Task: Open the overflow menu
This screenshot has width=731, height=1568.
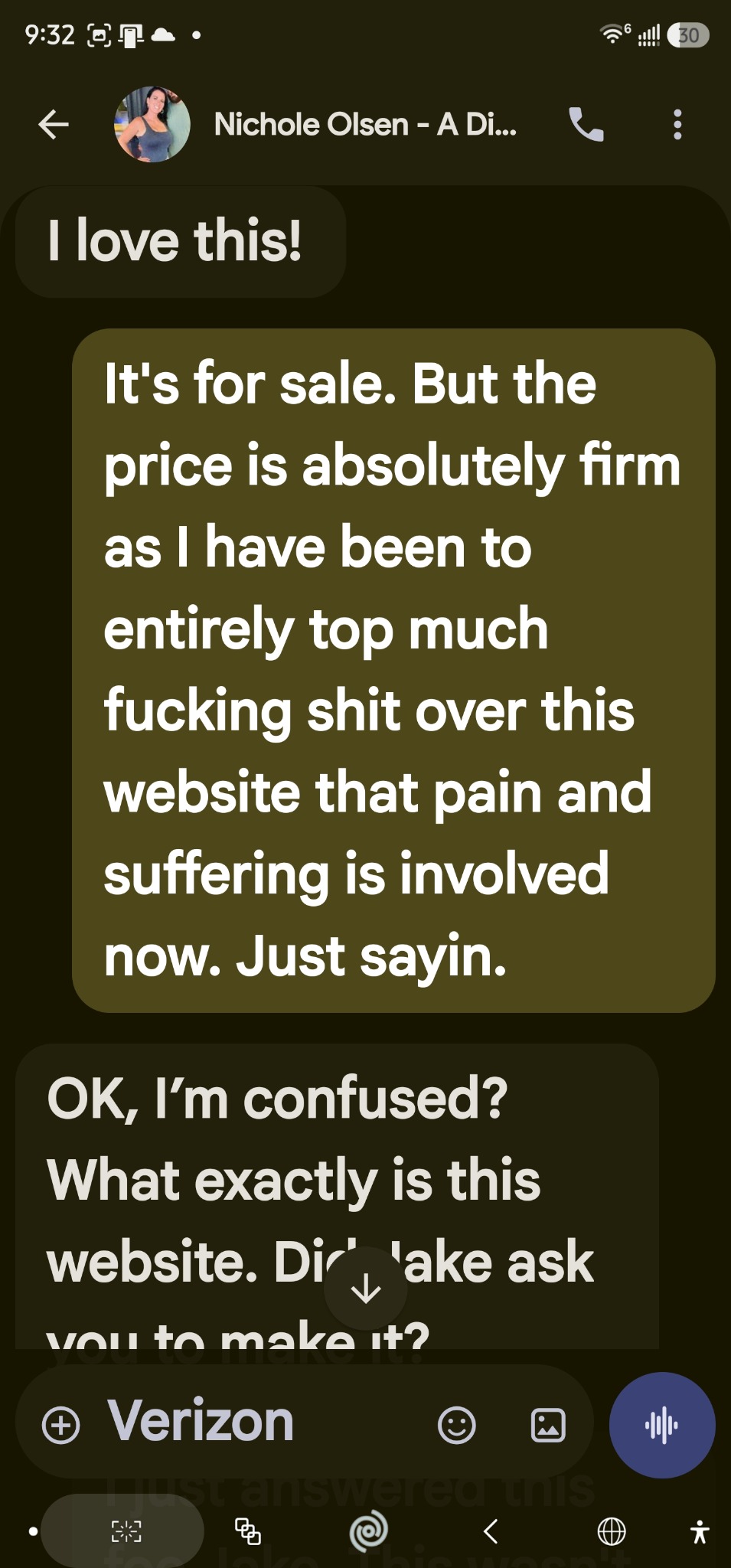Action: pos(677,124)
